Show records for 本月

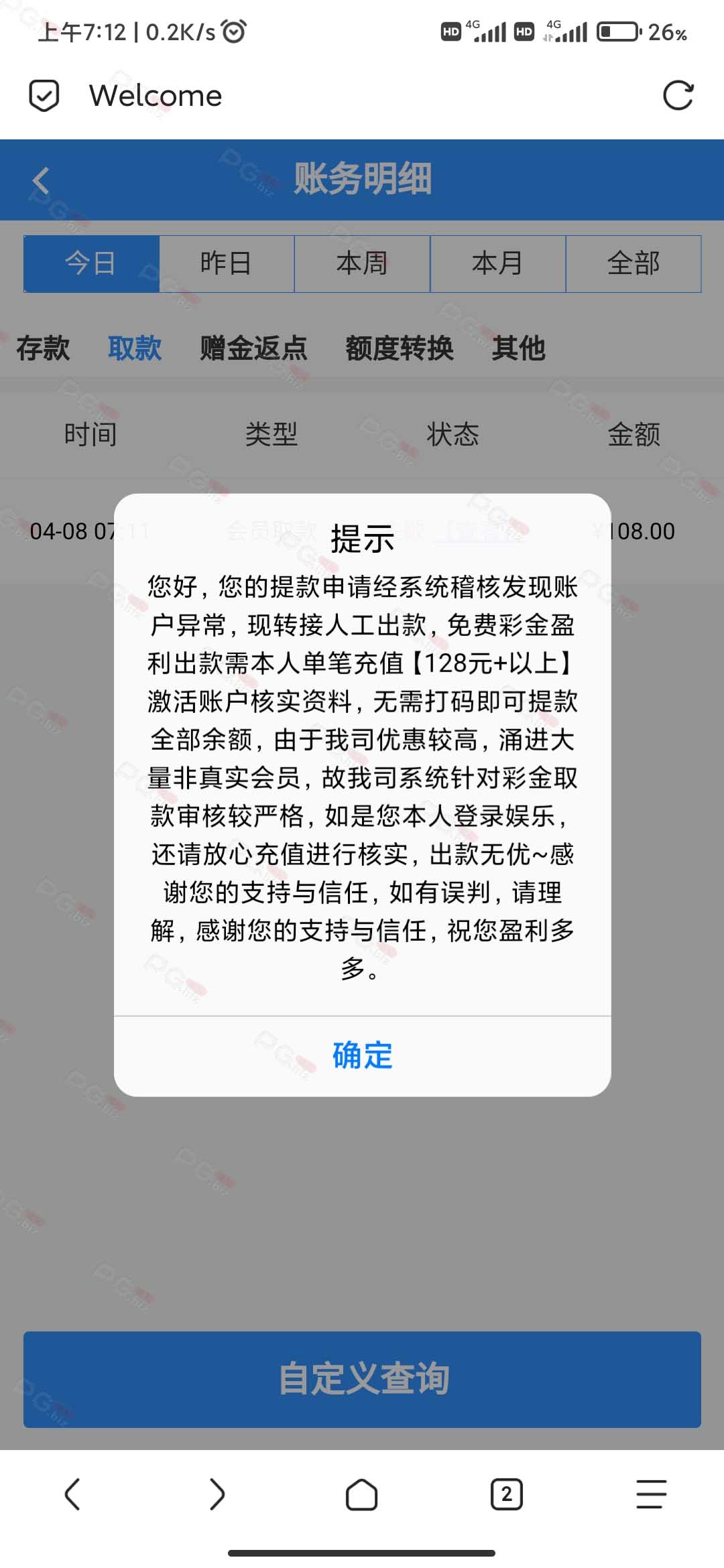[497, 263]
